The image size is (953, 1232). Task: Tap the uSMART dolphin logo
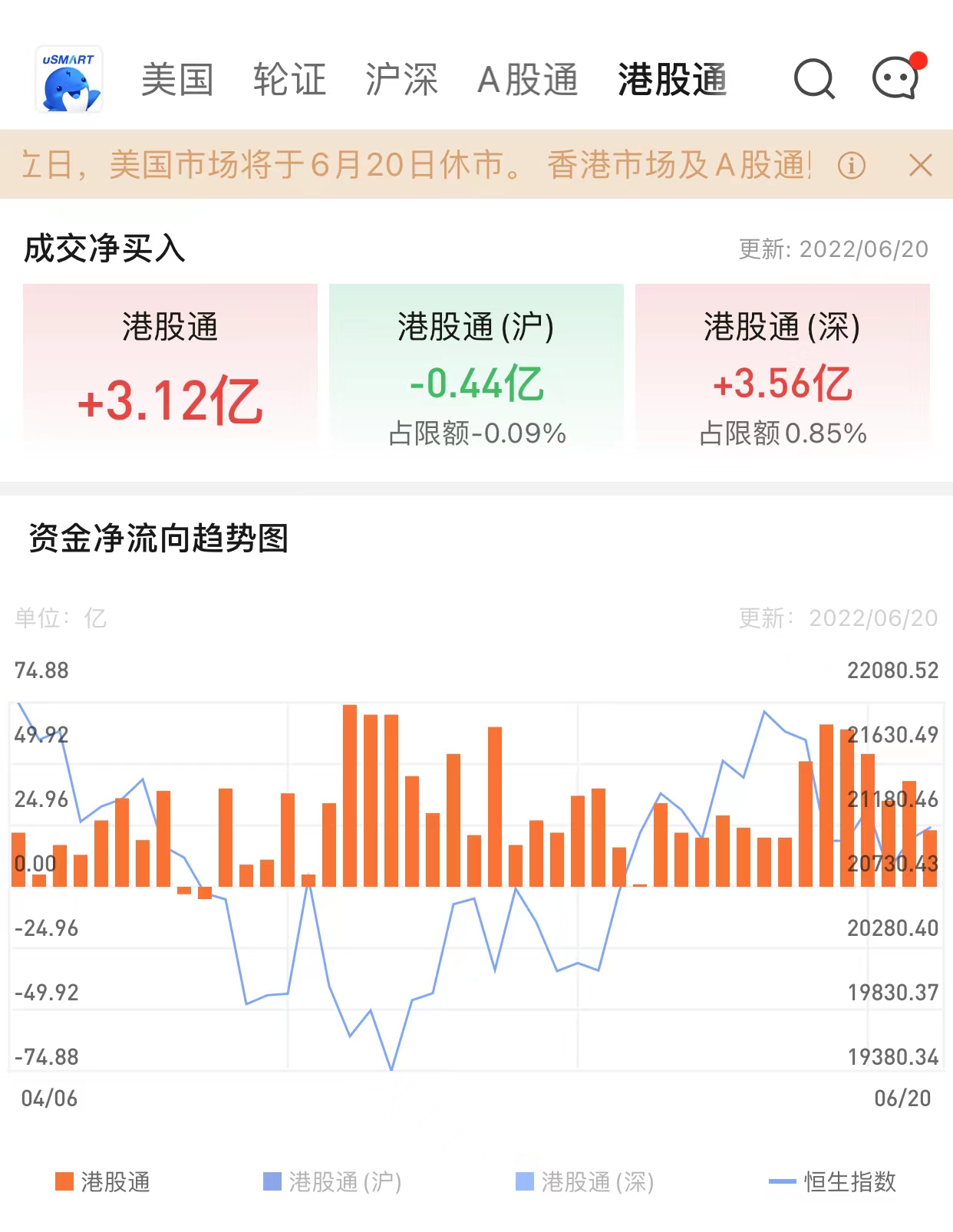point(69,79)
